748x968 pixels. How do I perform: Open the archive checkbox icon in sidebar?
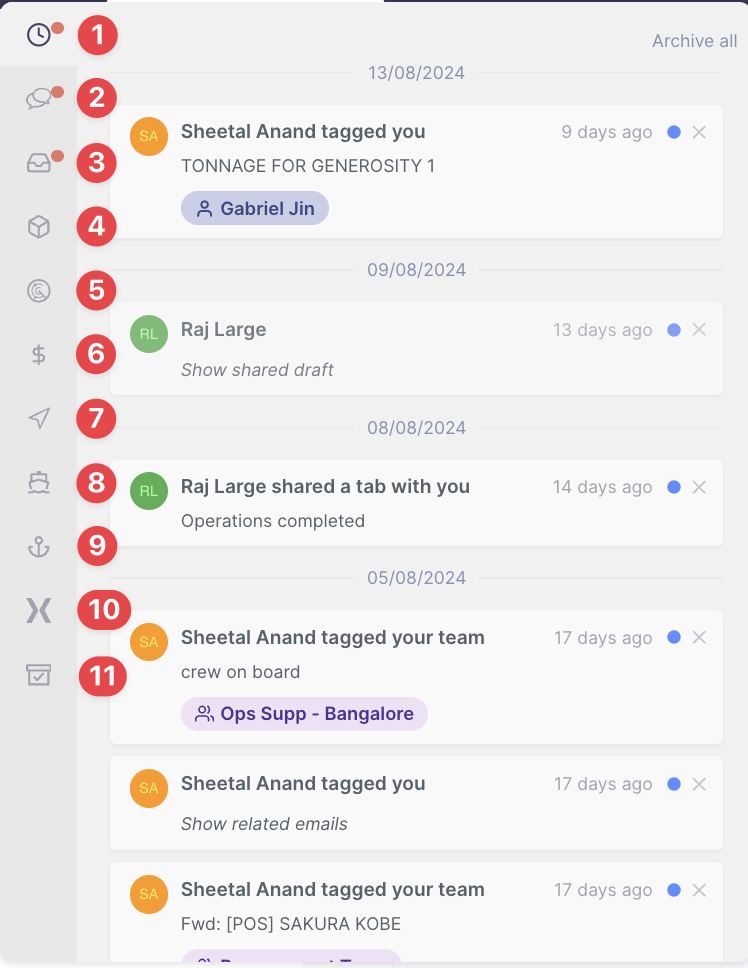(x=38, y=675)
